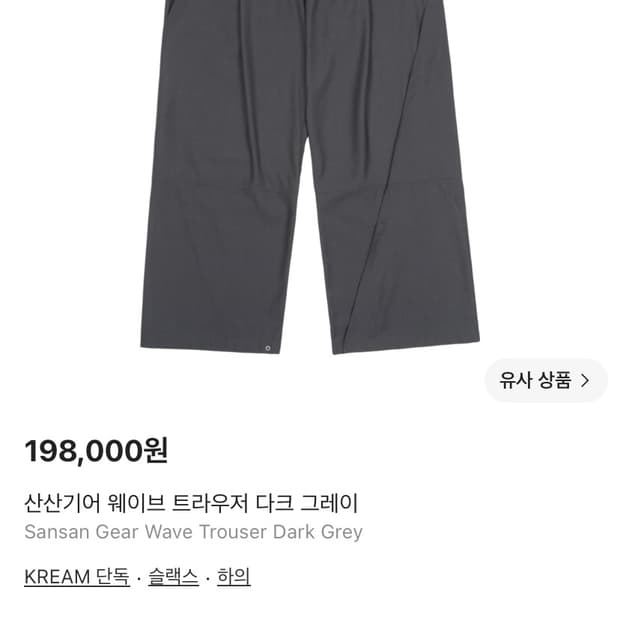The height and width of the screenshot is (620, 620).
Task: View the trouser product image
Action: pyautogui.click(x=310, y=176)
